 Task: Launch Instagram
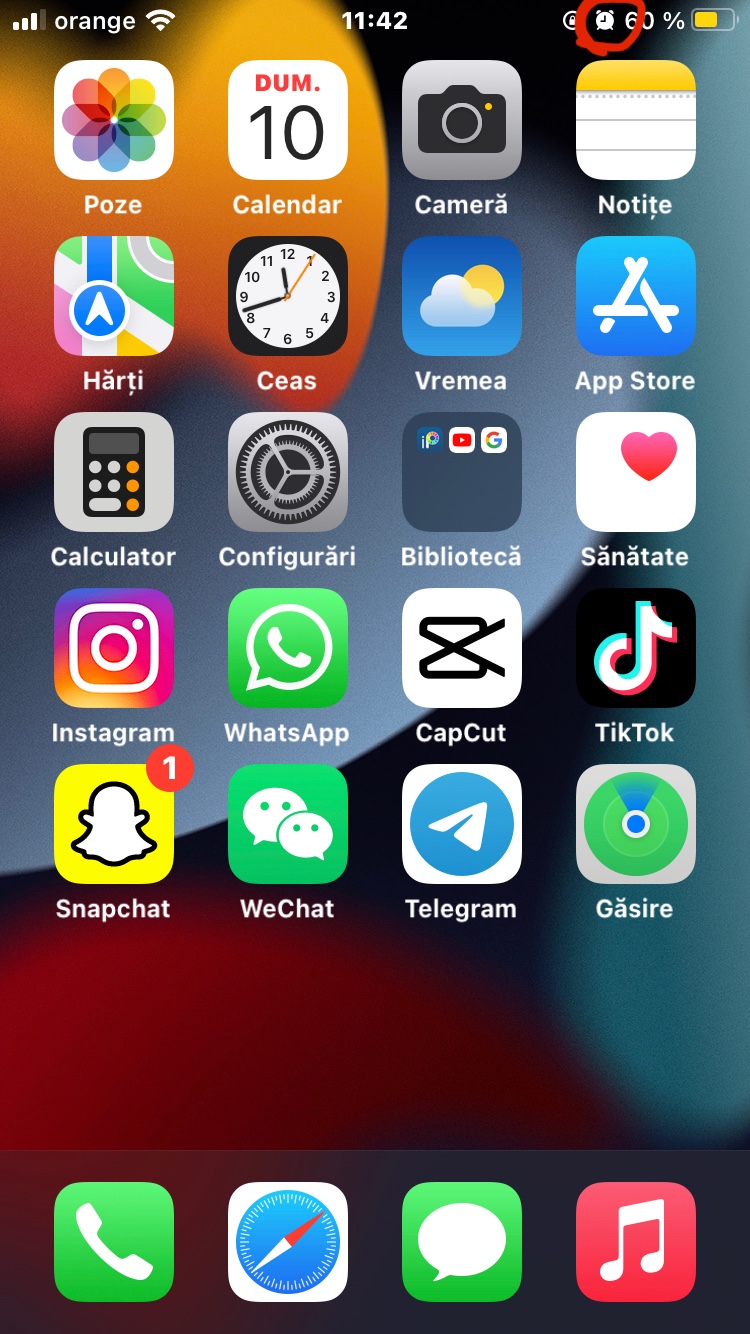pos(113,648)
